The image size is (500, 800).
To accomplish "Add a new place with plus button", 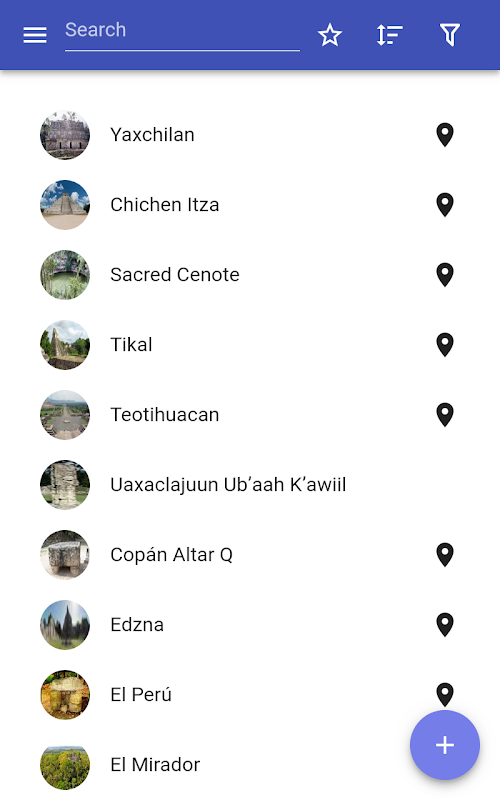I will coord(445,745).
